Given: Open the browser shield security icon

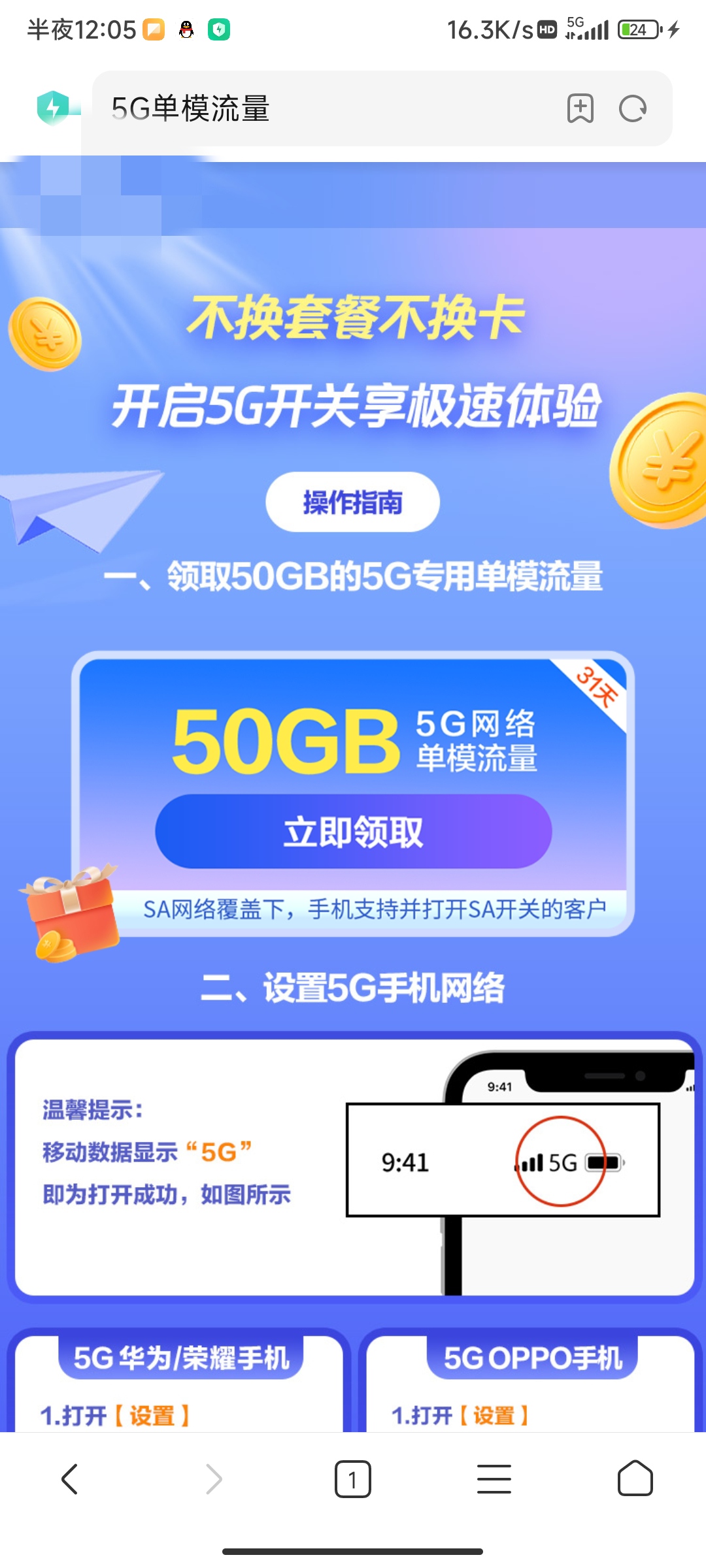Looking at the screenshot, I should 54,108.
